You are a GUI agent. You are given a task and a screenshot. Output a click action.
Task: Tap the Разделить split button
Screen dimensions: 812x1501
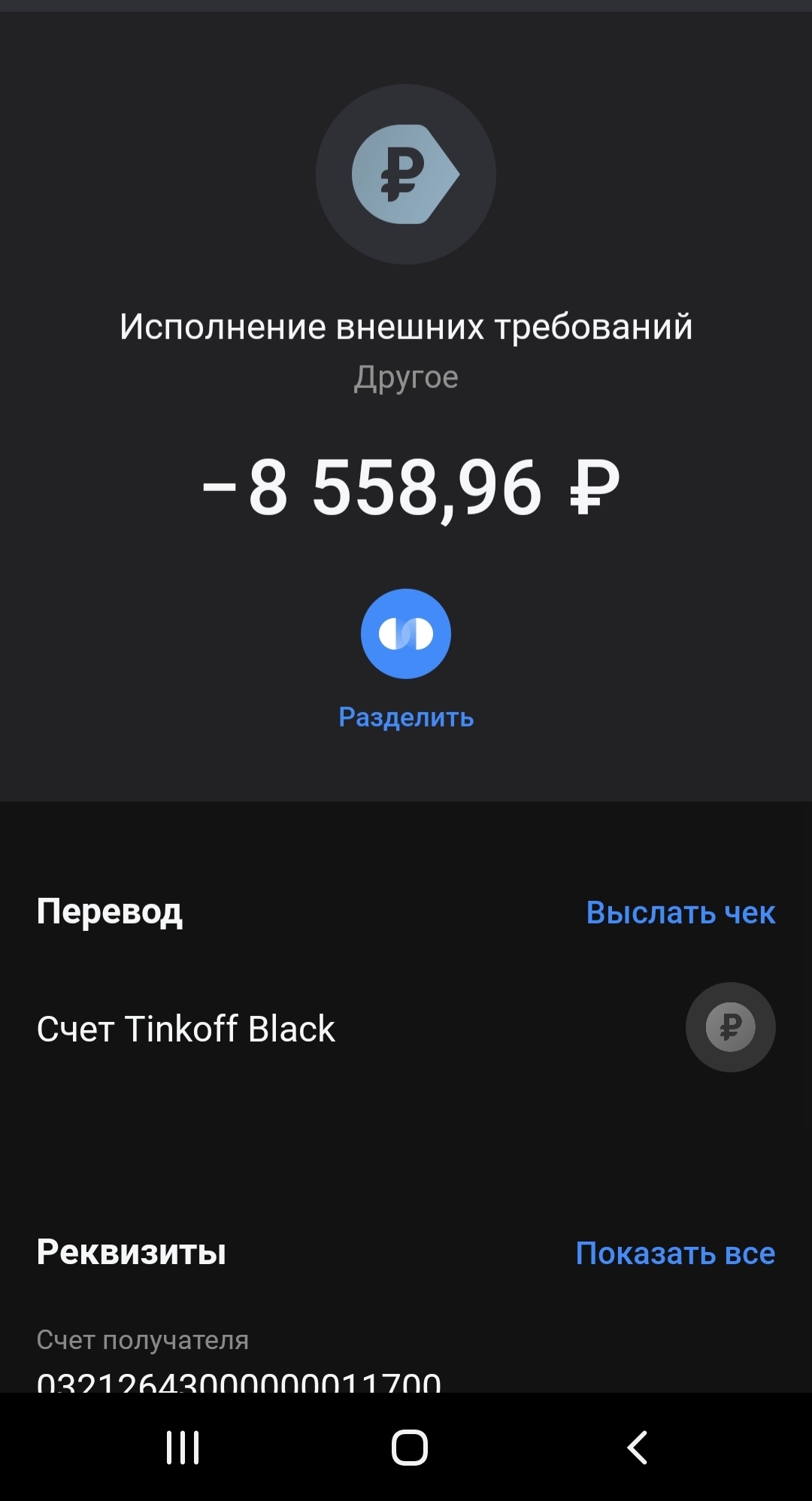406,634
